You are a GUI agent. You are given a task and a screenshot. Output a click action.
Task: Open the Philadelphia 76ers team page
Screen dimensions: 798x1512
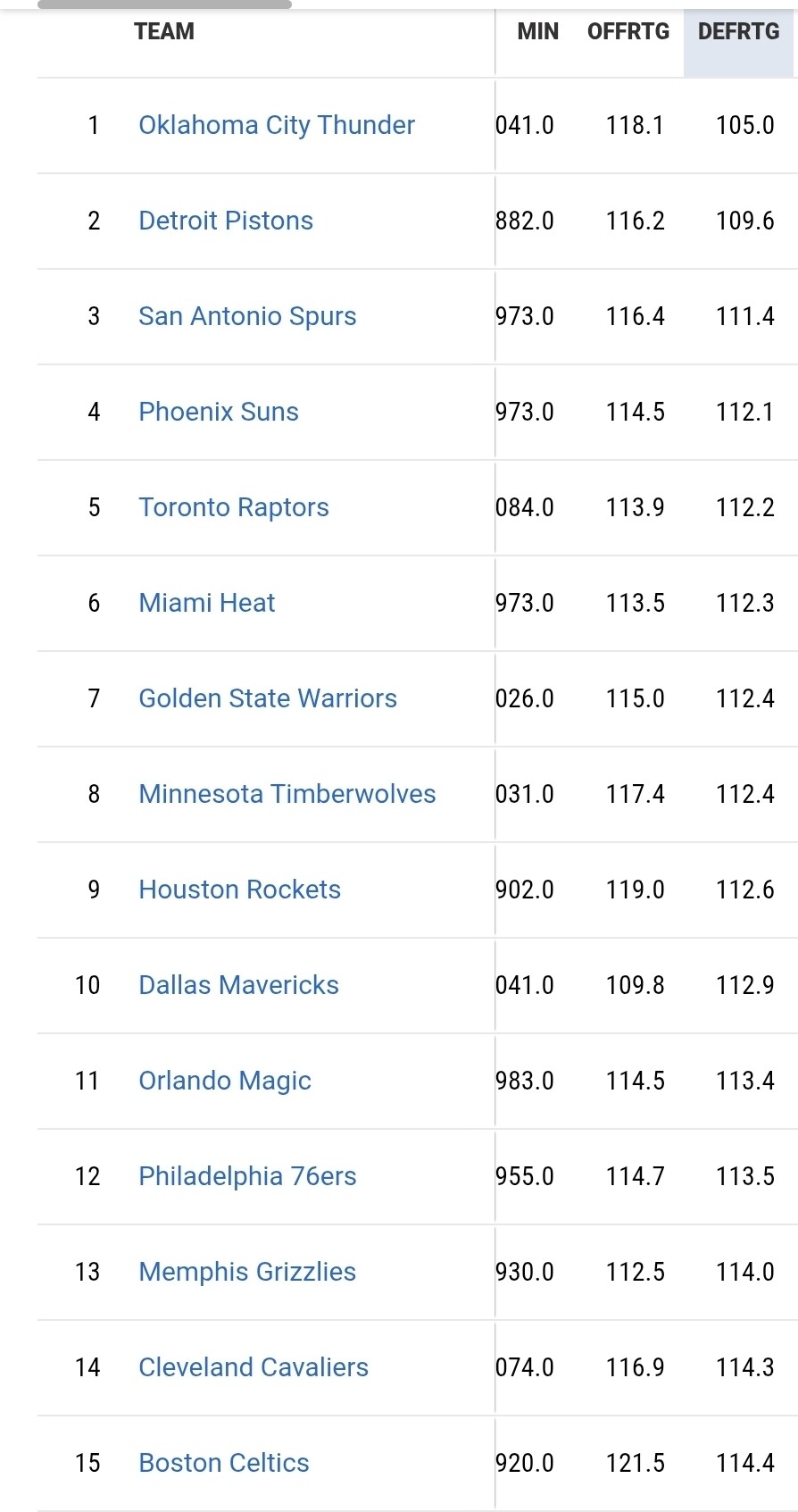click(x=247, y=1176)
